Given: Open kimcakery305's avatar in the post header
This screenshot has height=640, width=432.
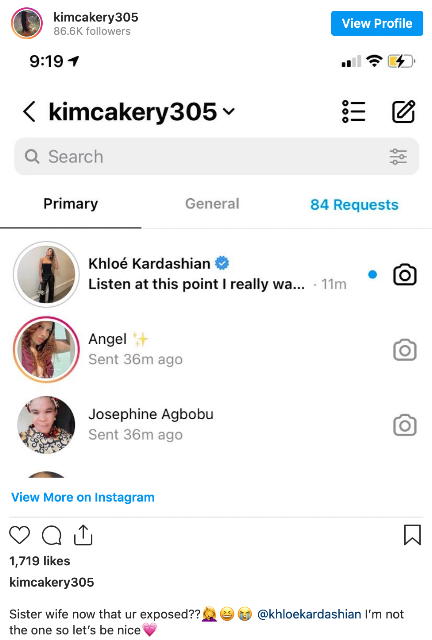Looking at the screenshot, I should click(27, 23).
